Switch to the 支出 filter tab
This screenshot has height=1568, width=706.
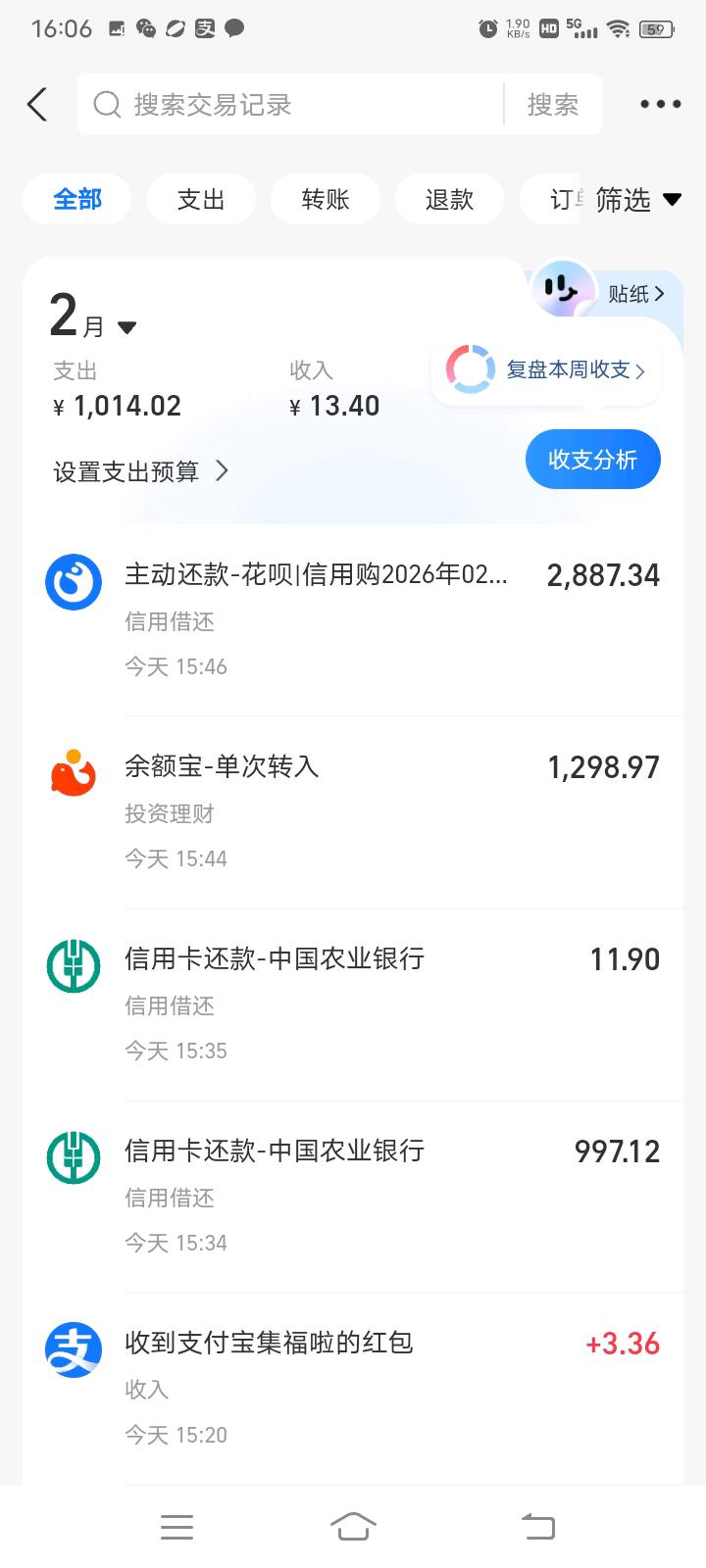[201, 198]
